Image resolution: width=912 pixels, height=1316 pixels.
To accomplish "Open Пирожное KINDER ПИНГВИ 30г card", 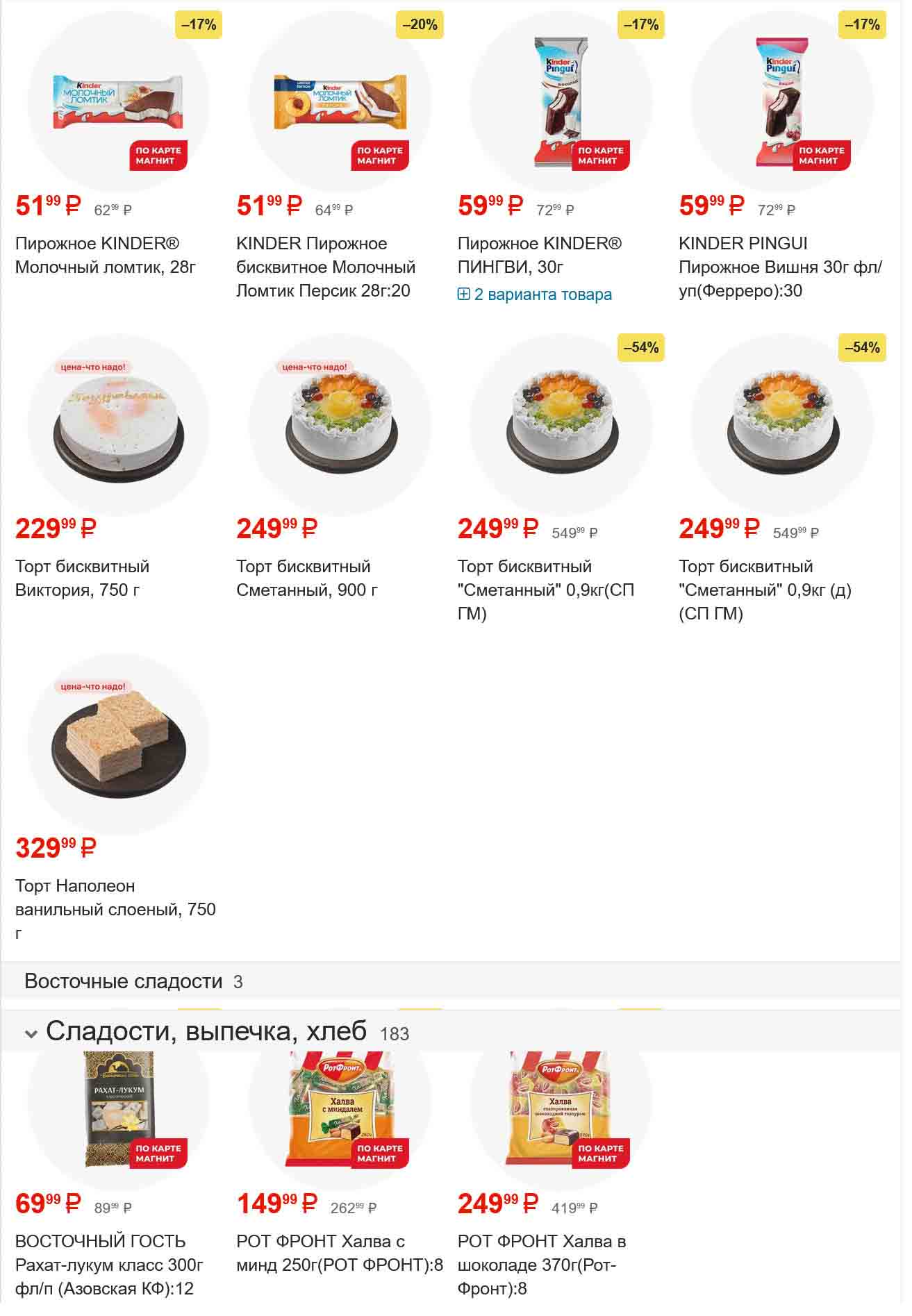I will 539,255.
